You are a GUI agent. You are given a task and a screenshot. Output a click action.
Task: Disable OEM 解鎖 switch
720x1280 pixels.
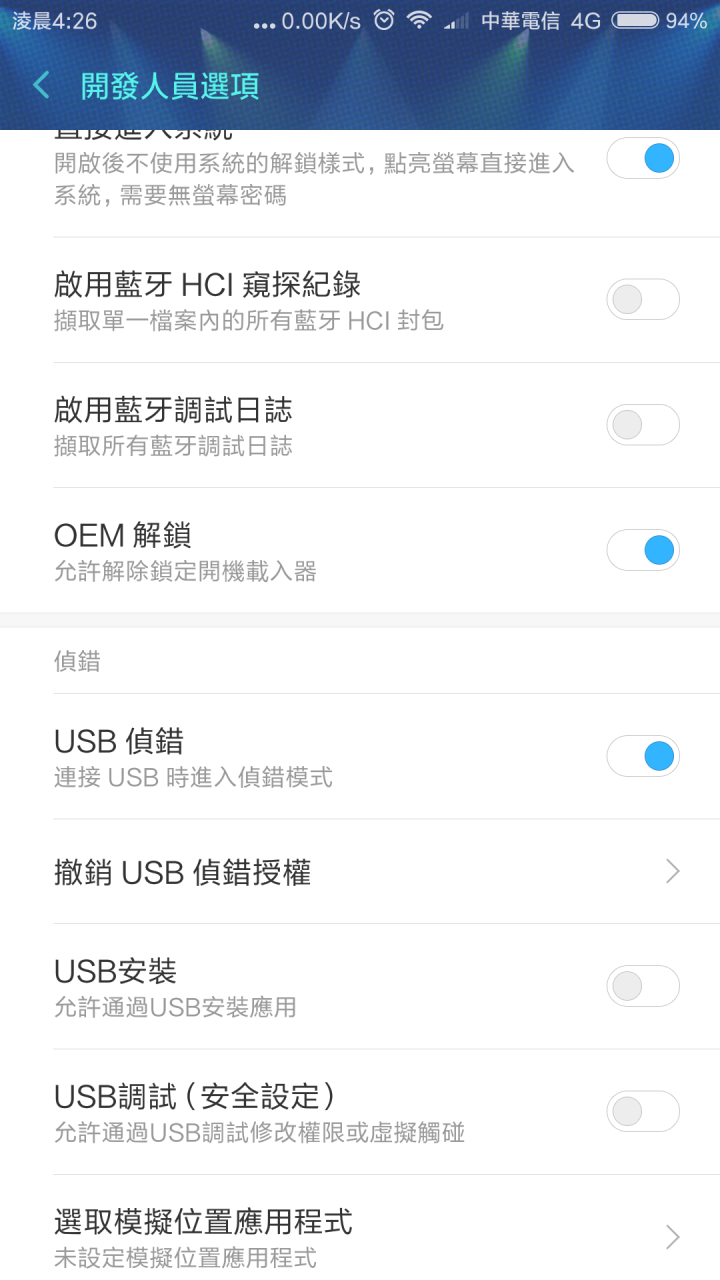click(x=643, y=550)
